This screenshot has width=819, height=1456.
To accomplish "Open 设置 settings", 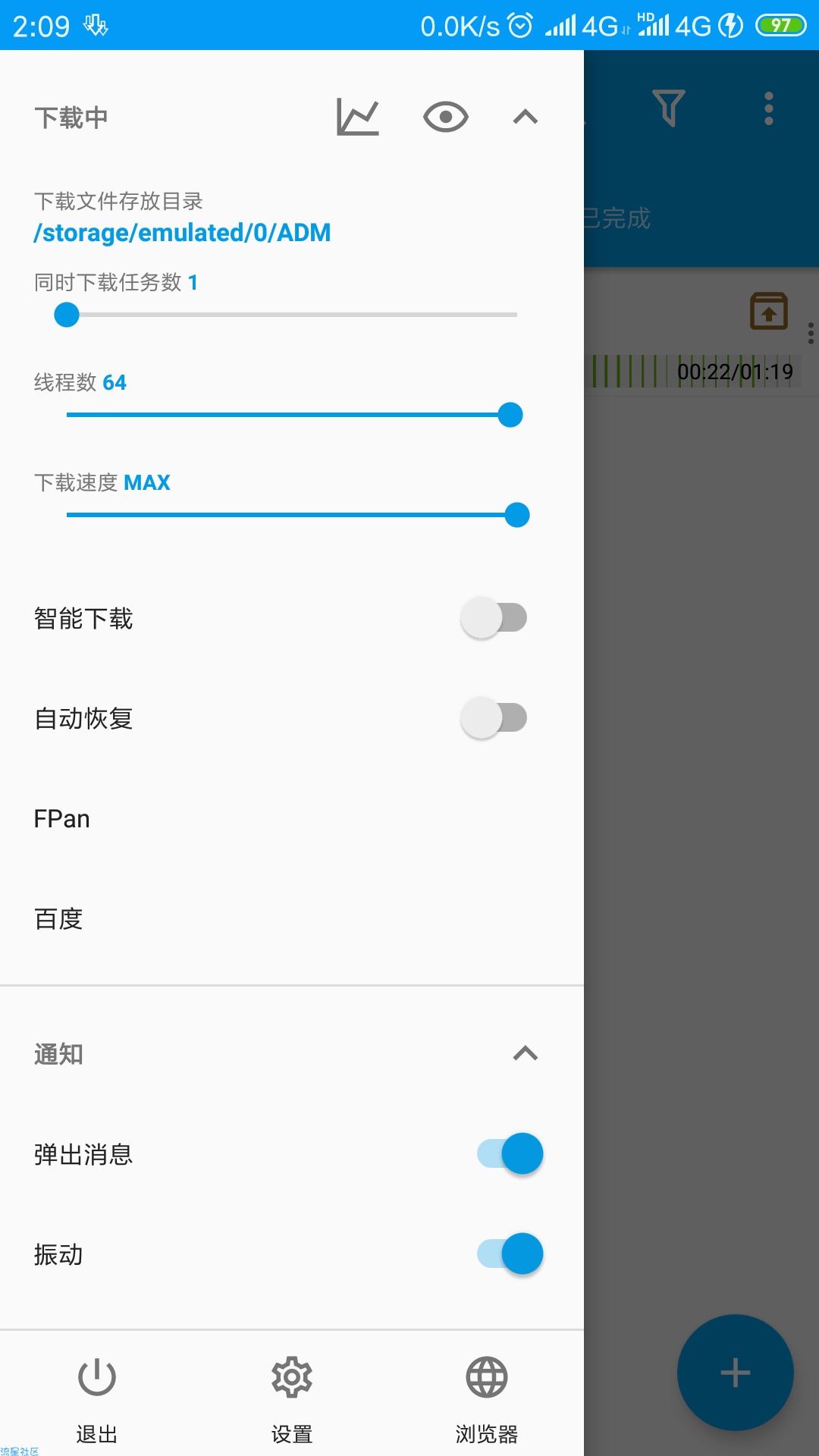I will (292, 1400).
